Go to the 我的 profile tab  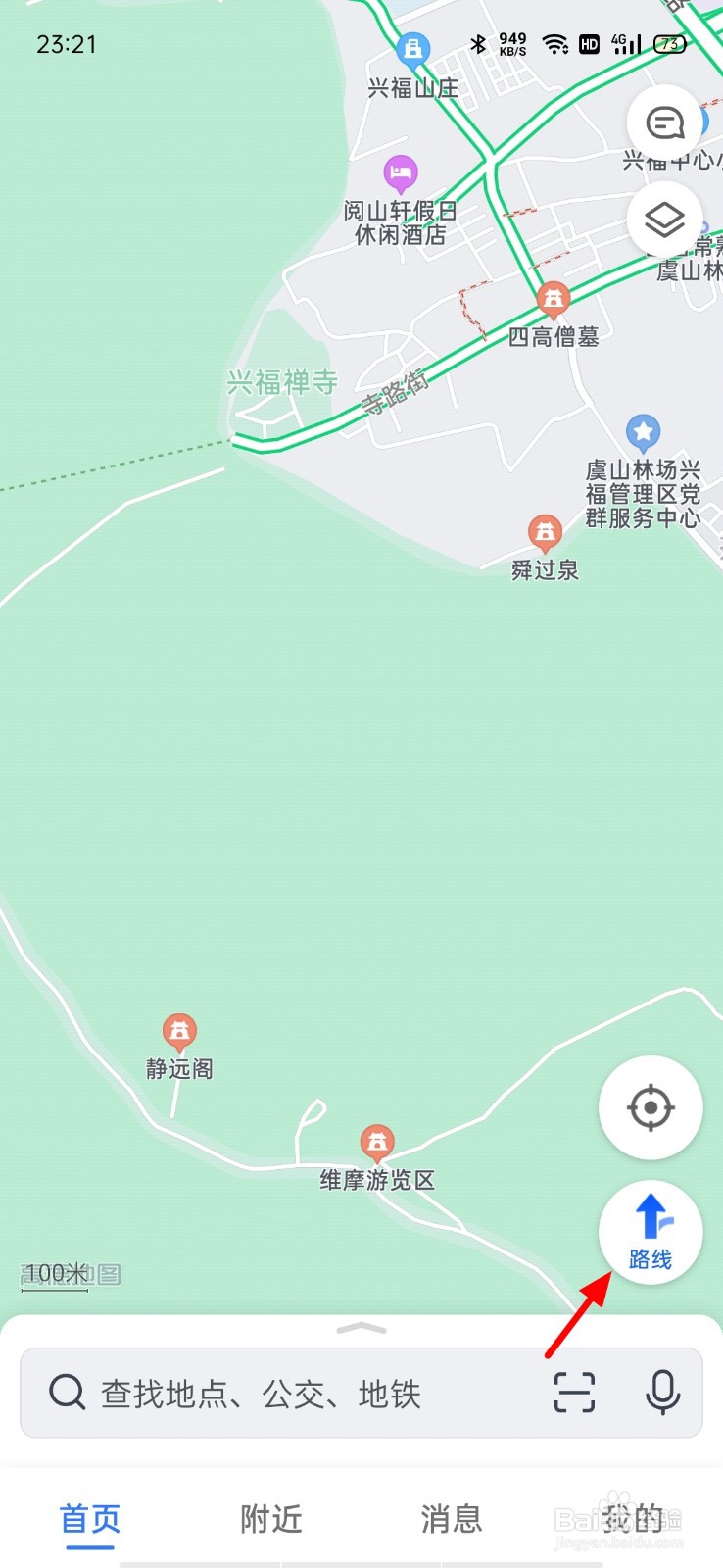[632, 1519]
